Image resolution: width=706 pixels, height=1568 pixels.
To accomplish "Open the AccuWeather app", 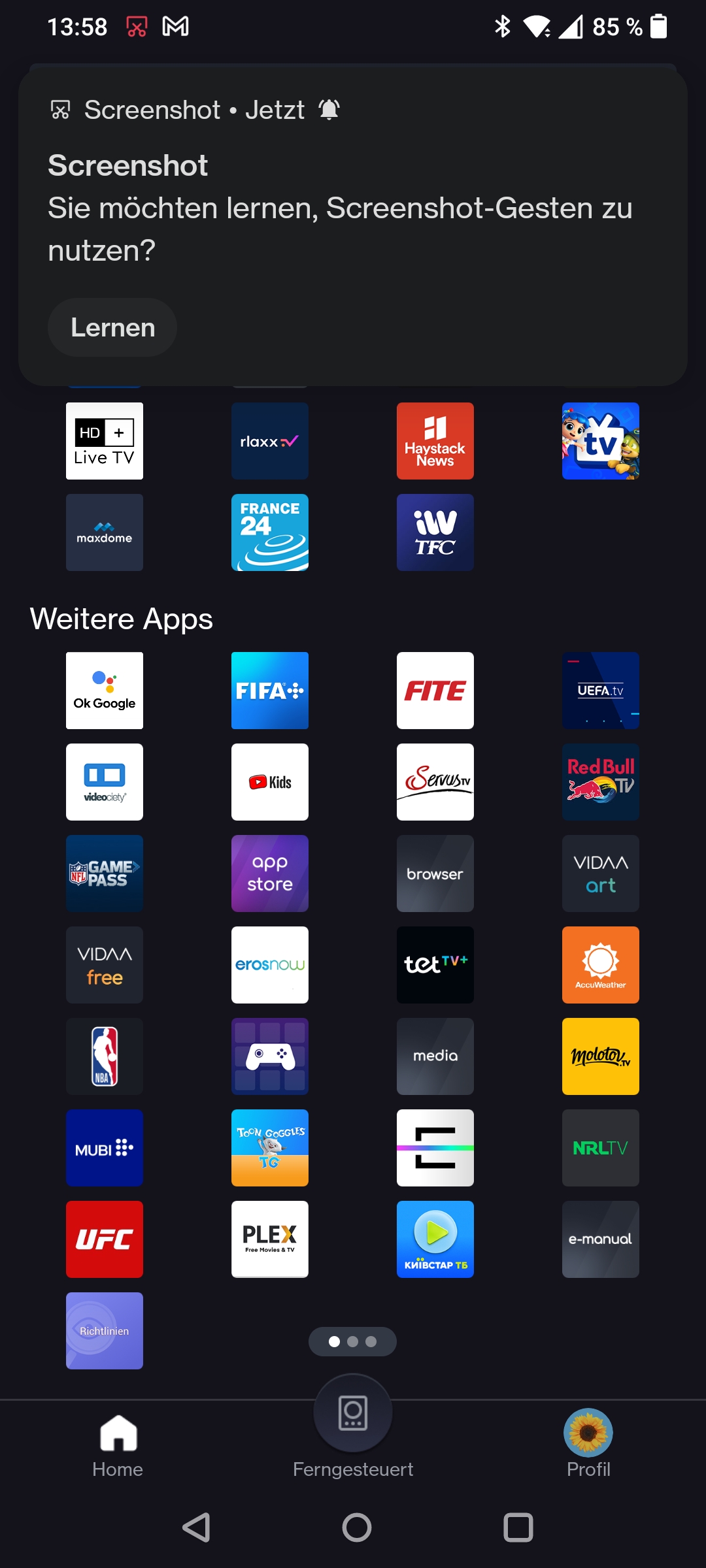I will click(x=601, y=965).
